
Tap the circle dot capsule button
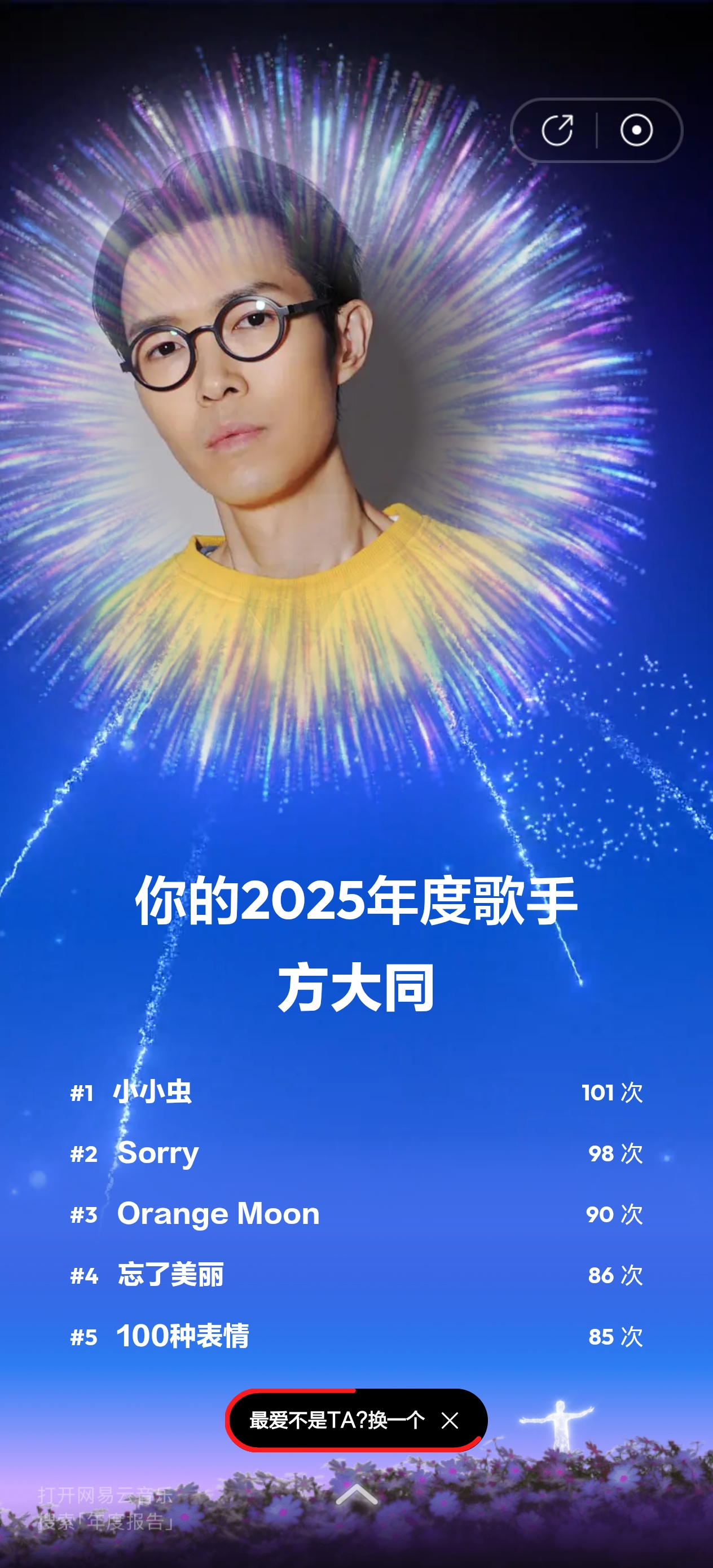point(636,130)
